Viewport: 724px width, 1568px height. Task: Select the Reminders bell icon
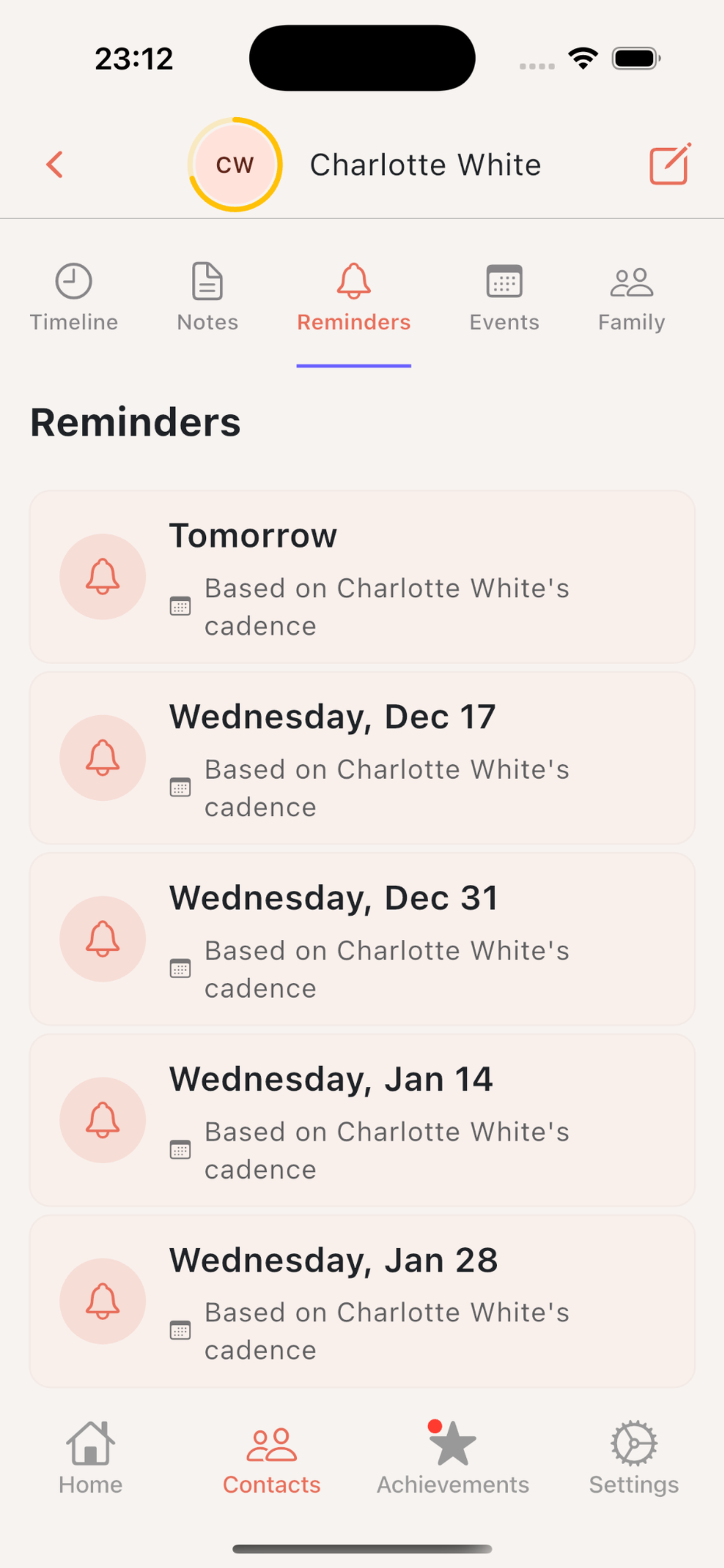click(353, 282)
